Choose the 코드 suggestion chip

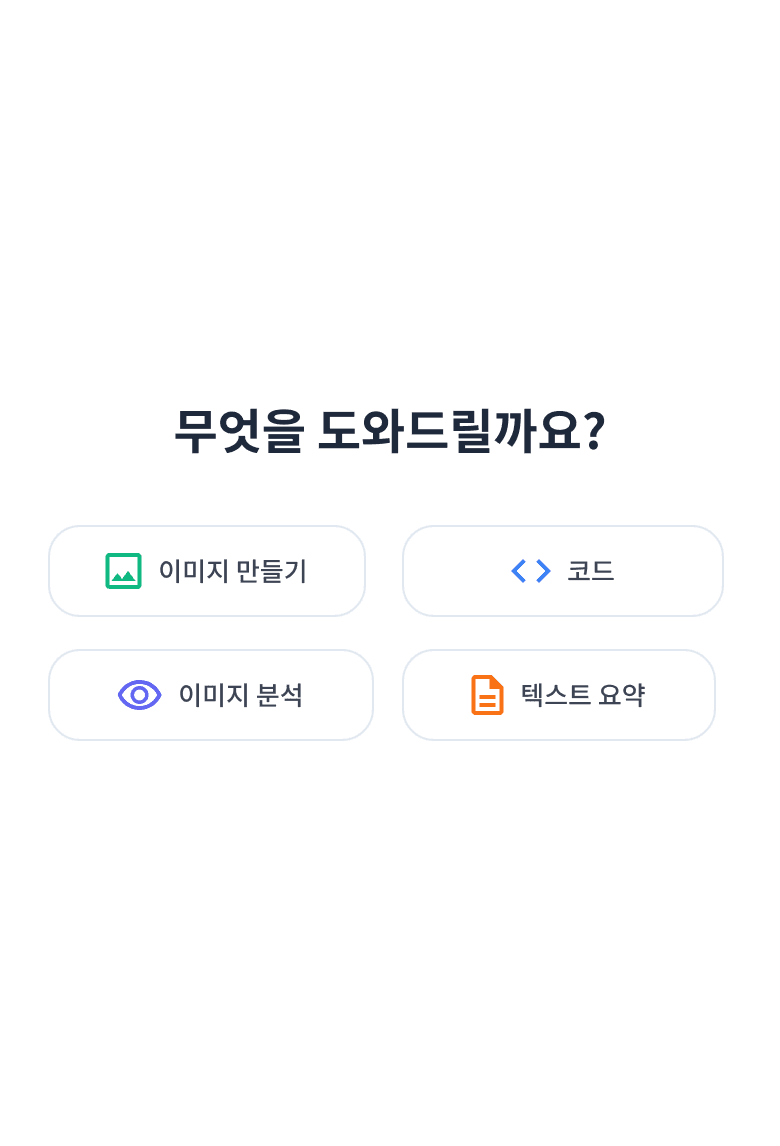pos(562,571)
